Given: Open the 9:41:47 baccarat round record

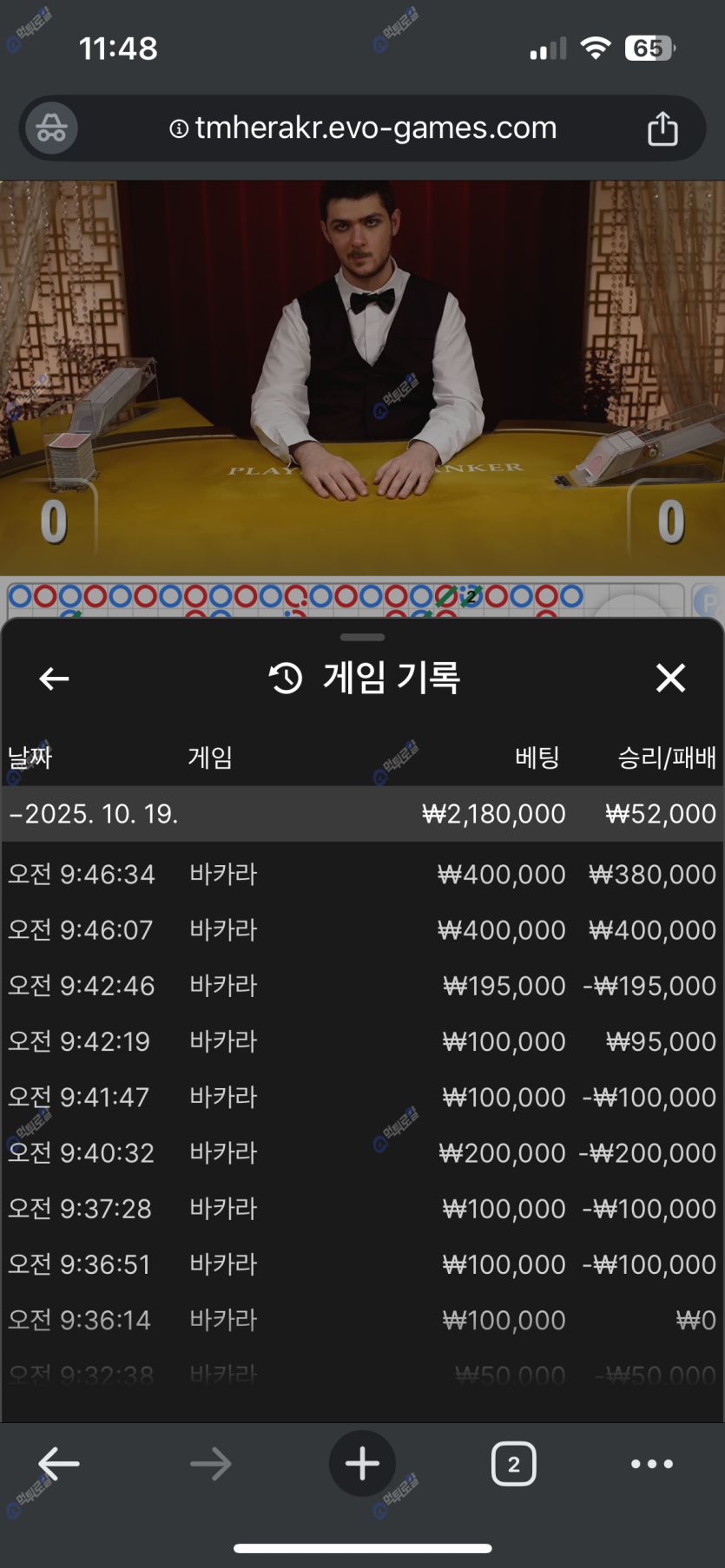Looking at the screenshot, I should click(x=362, y=1097).
